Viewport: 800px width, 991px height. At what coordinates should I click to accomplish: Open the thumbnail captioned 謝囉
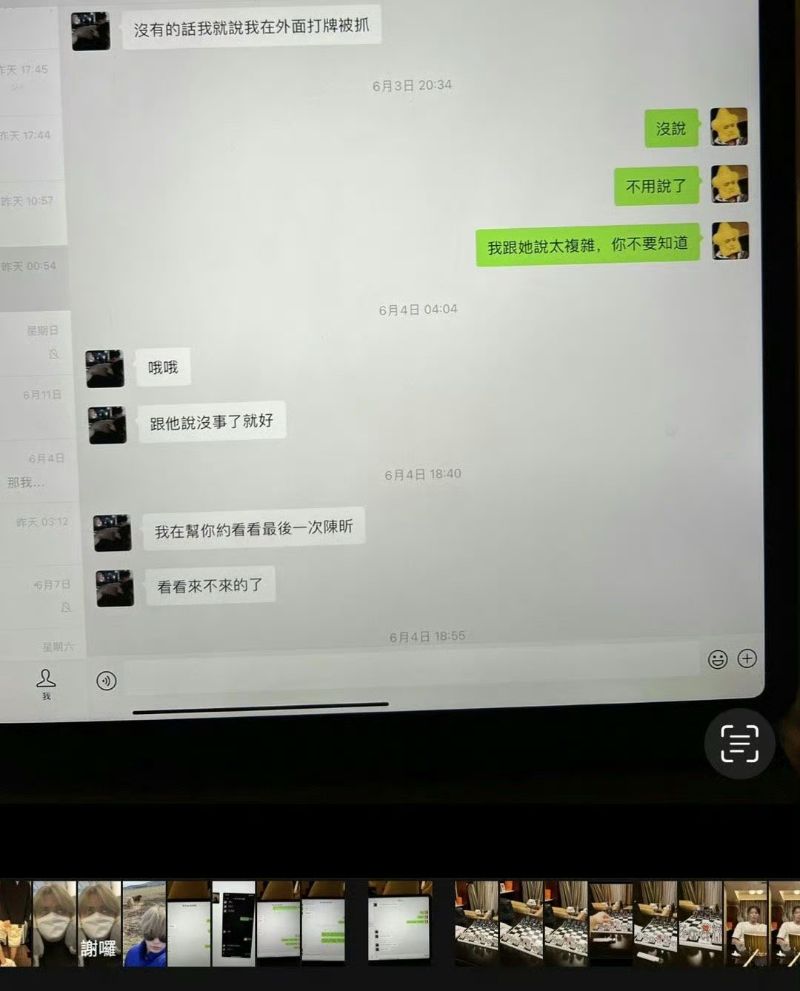point(99,923)
